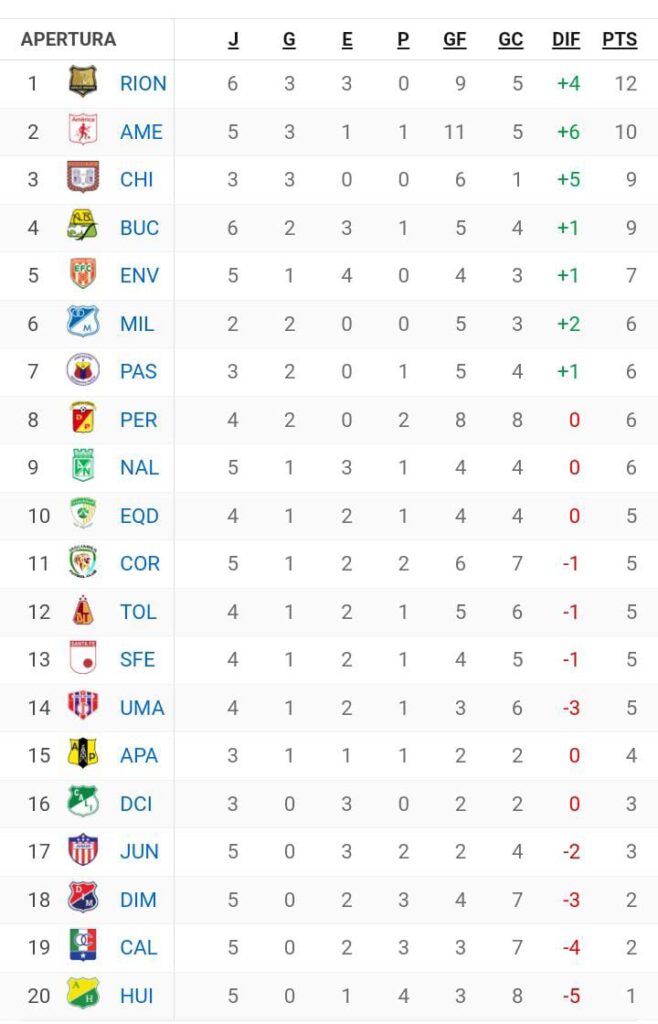Viewport: 658px width, 1024px height.
Task: Open SFE team page
Action: pos(138,659)
